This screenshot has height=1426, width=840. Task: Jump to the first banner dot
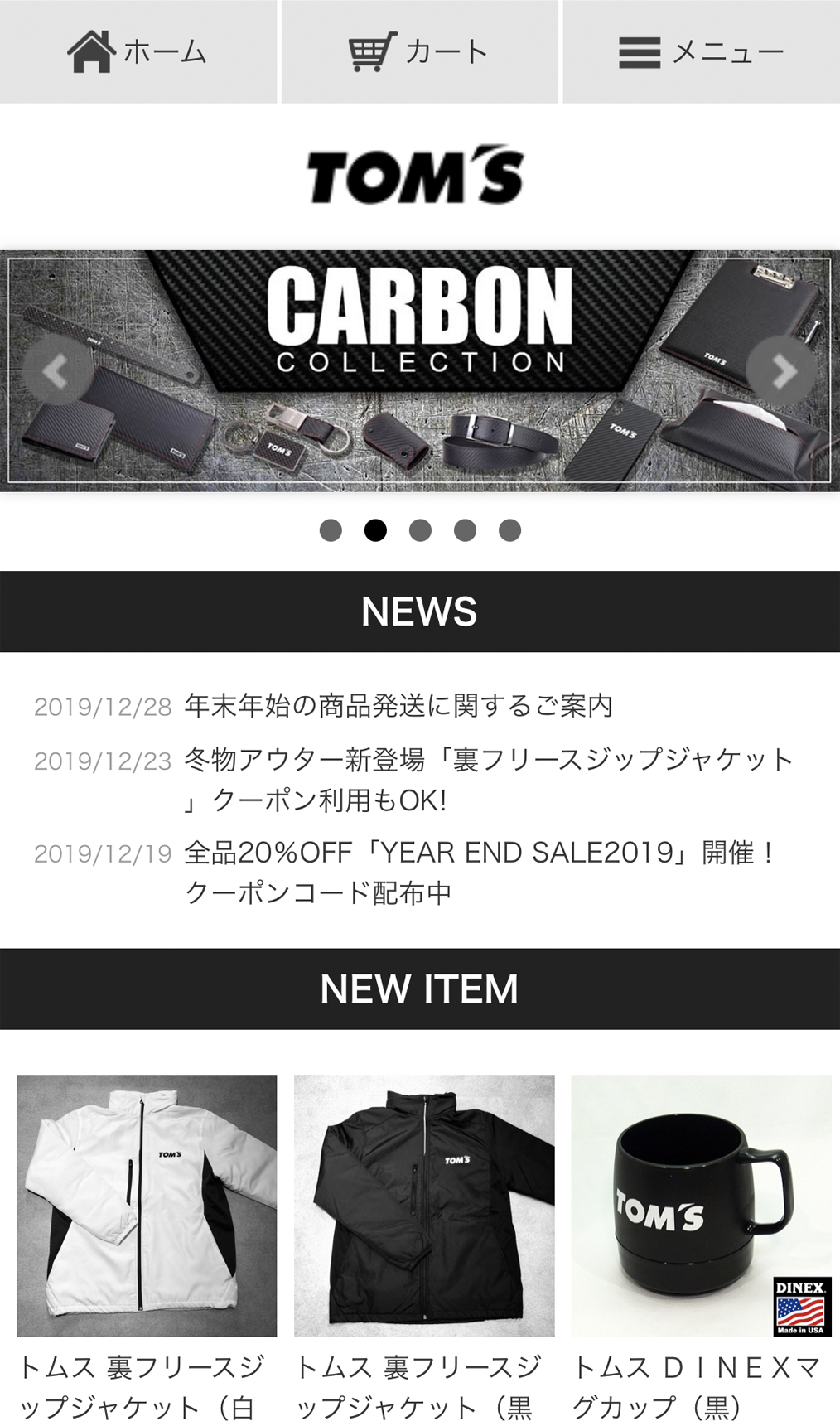coord(331,530)
